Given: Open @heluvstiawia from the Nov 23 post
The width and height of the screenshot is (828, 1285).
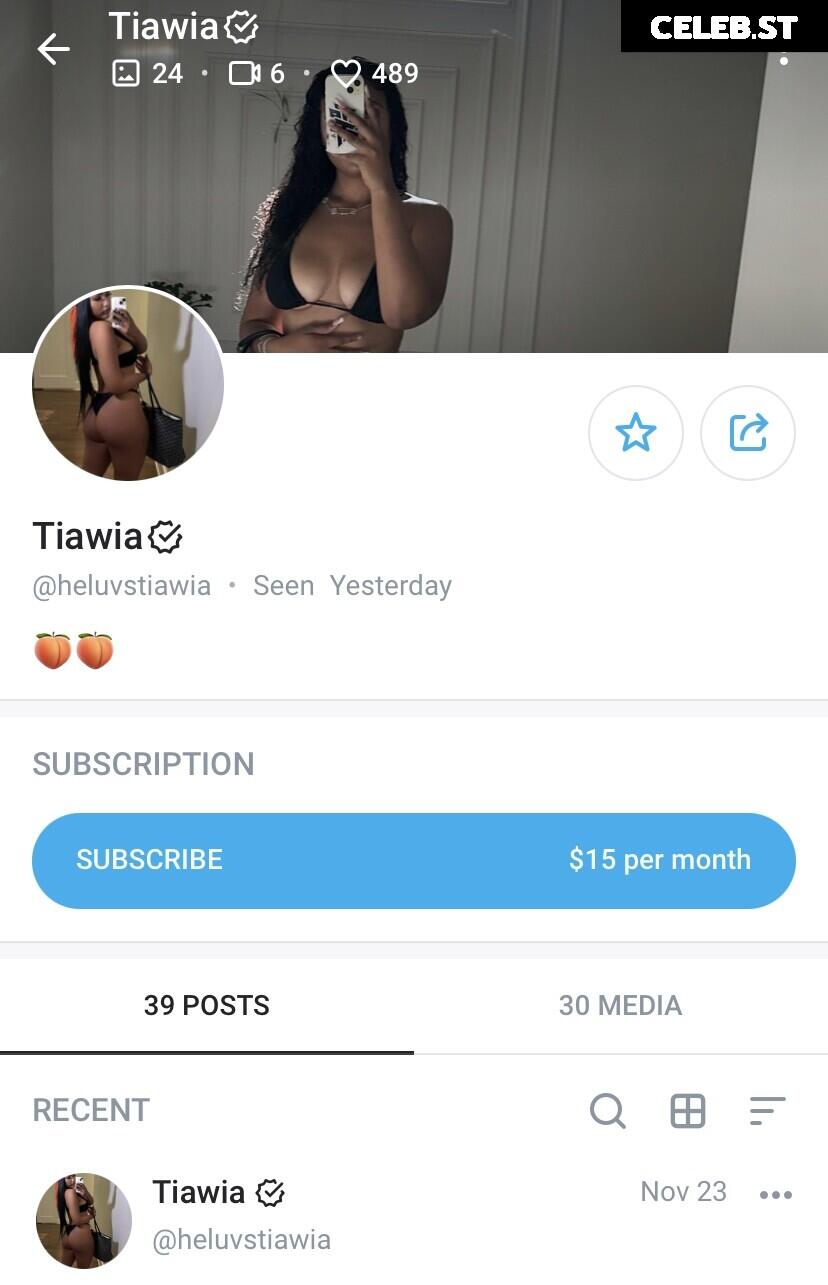Looking at the screenshot, I should click(241, 1241).
